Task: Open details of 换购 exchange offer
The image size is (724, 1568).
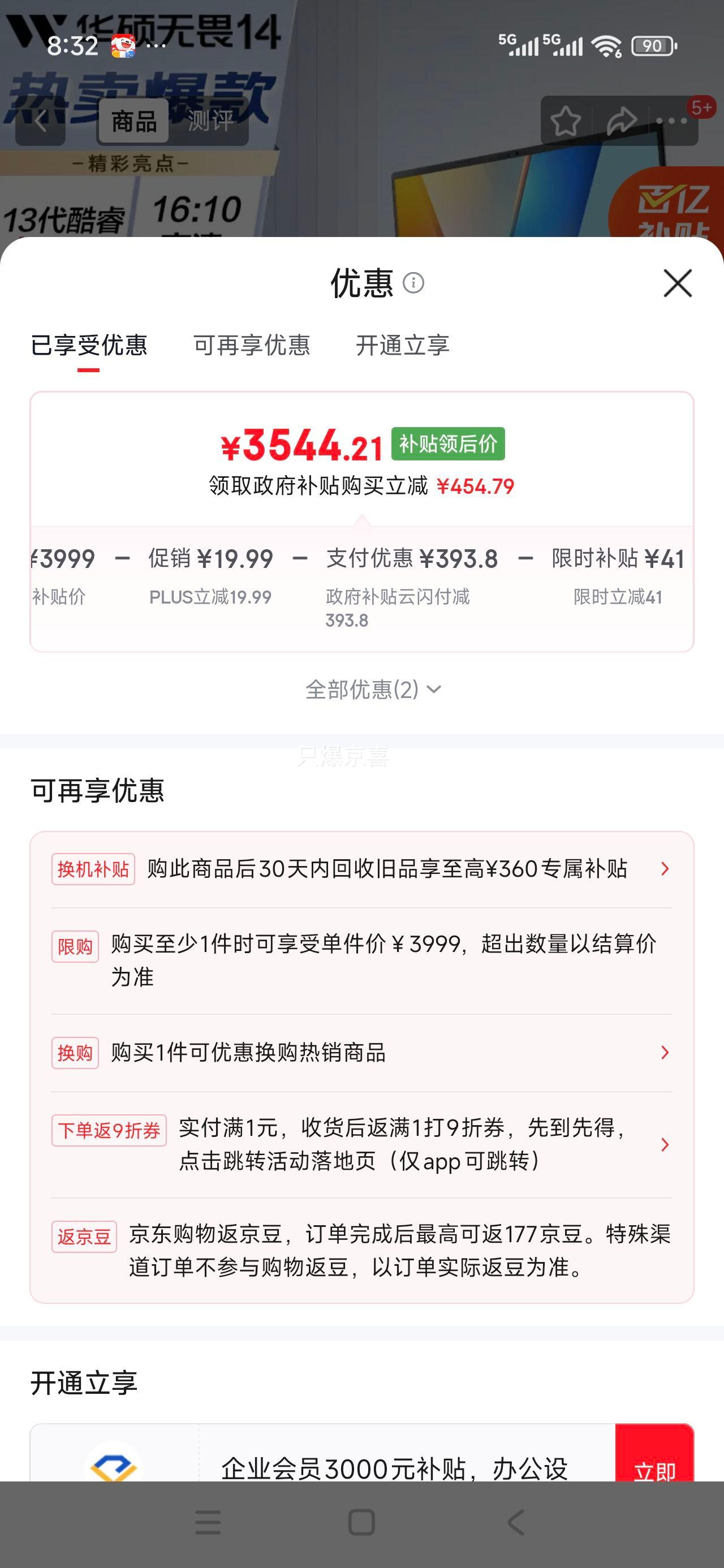Action: pyautogui.click(x=666, y=1053)
